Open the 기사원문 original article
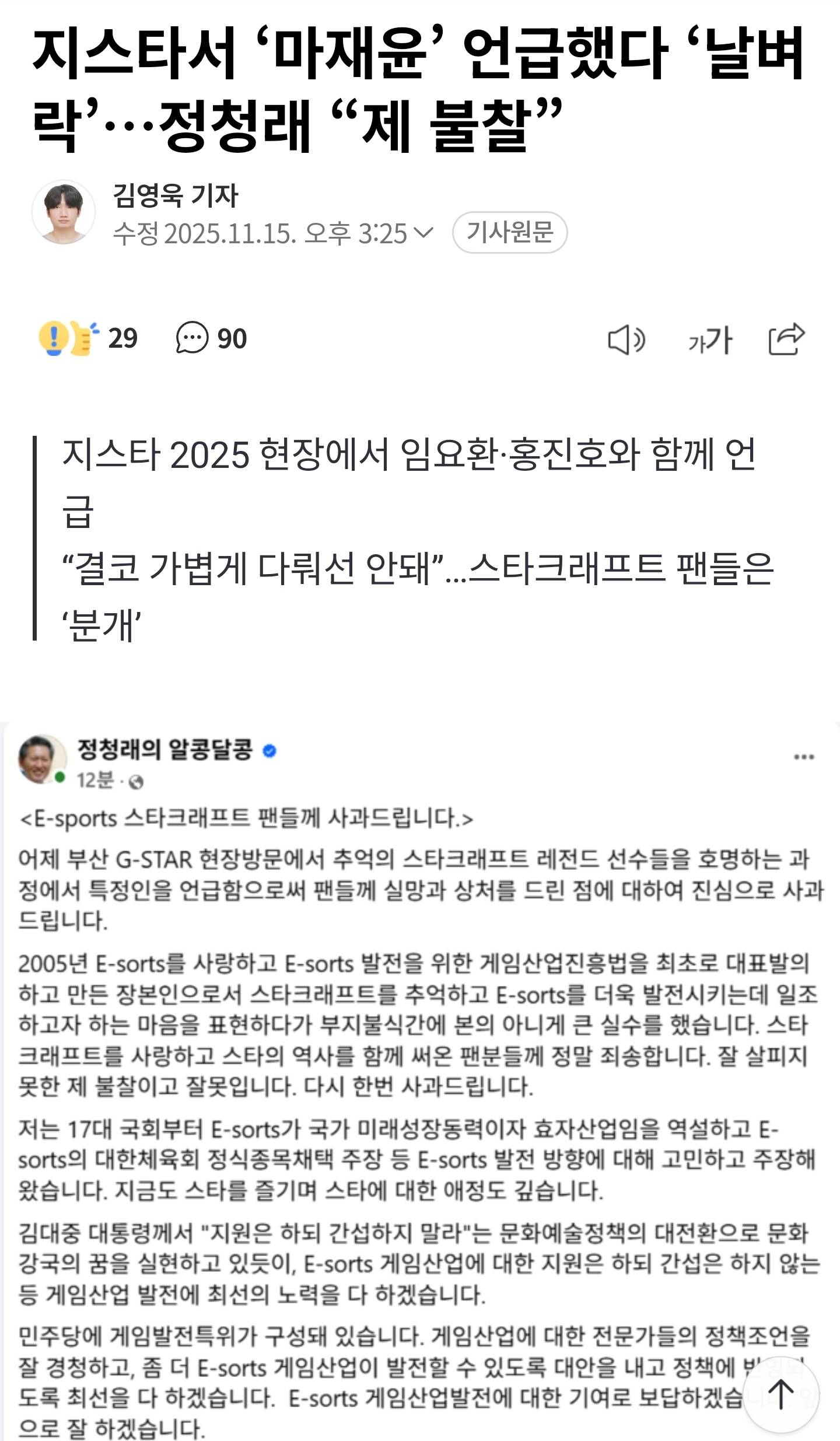840x1441 pixels. pos(509,233)
